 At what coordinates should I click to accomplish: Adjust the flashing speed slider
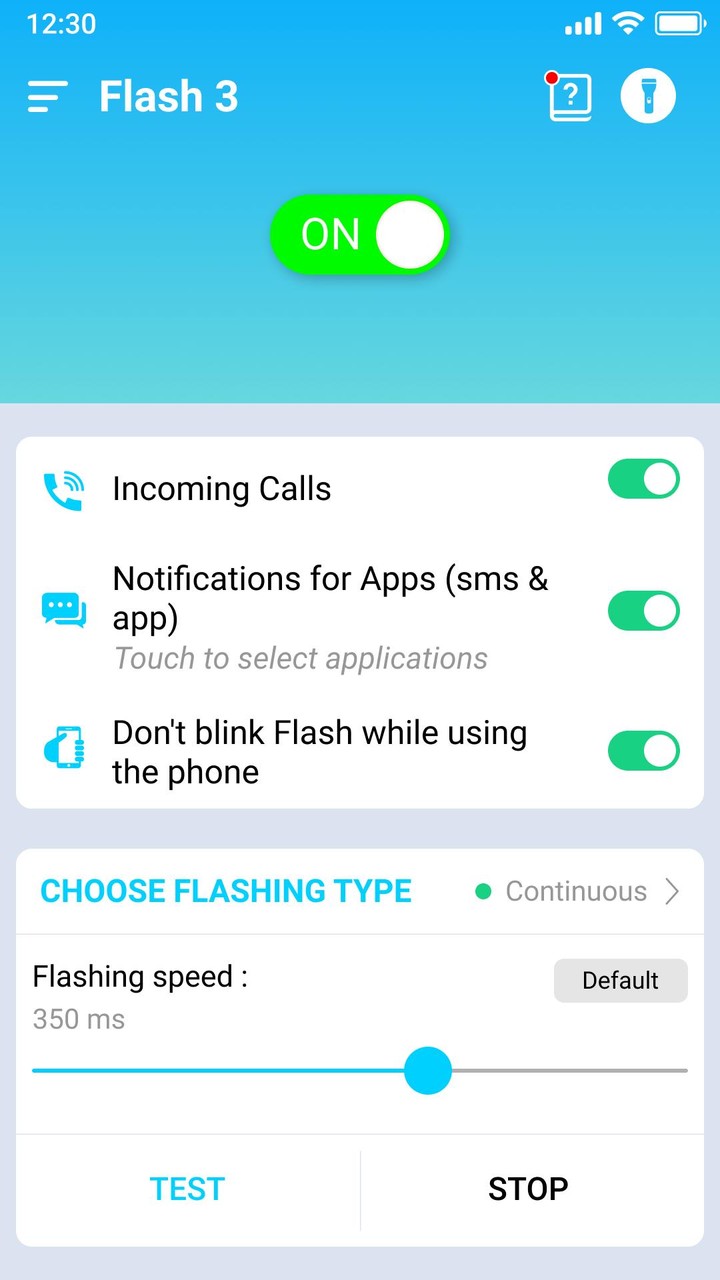tap(428, 1070)
